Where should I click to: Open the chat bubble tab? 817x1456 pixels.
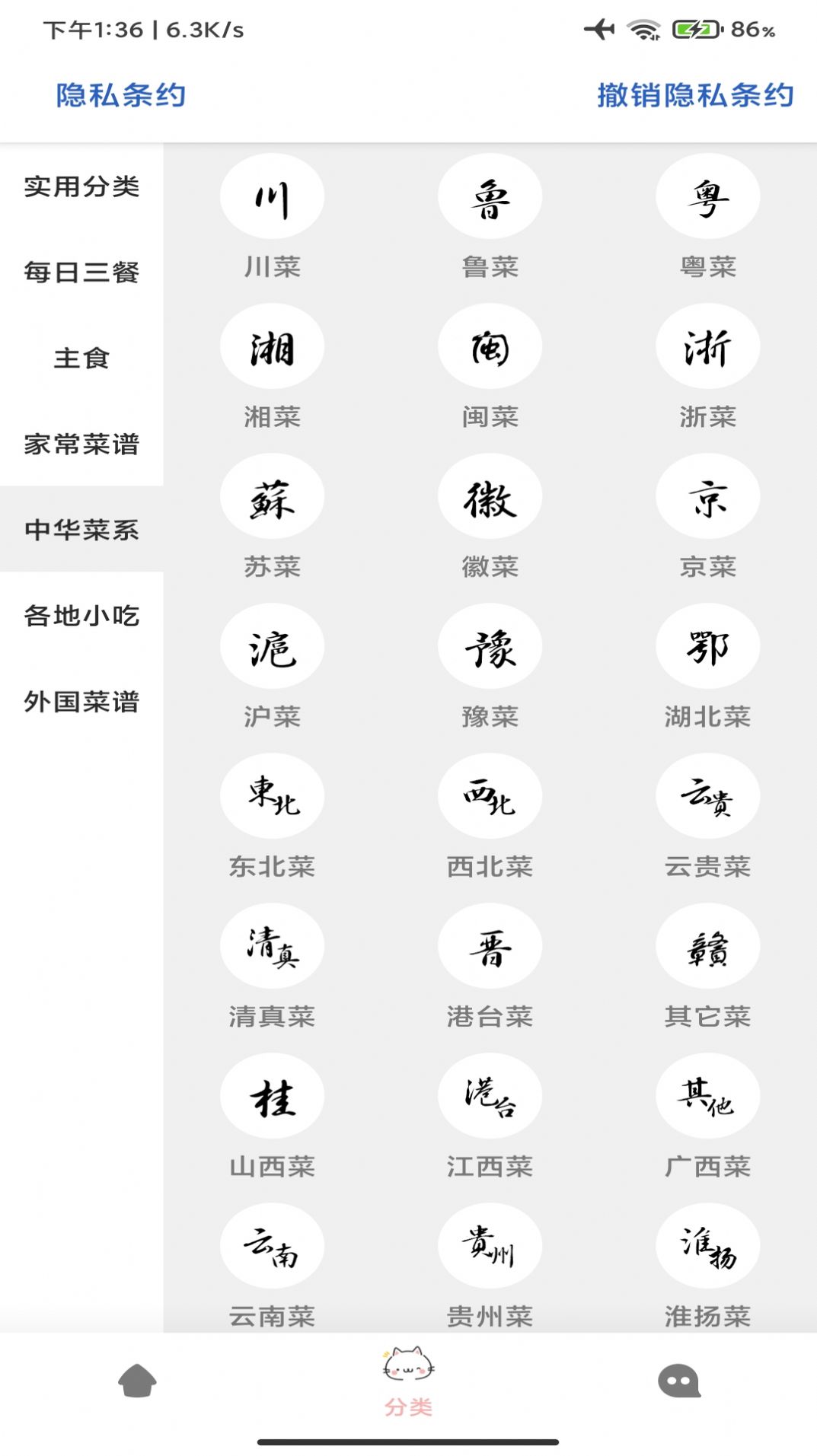678,1381
